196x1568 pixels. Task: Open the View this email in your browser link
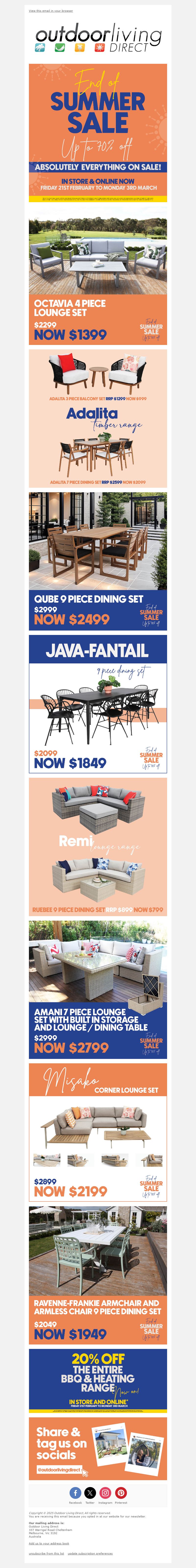pyautogui.click(x=50, y=11)
